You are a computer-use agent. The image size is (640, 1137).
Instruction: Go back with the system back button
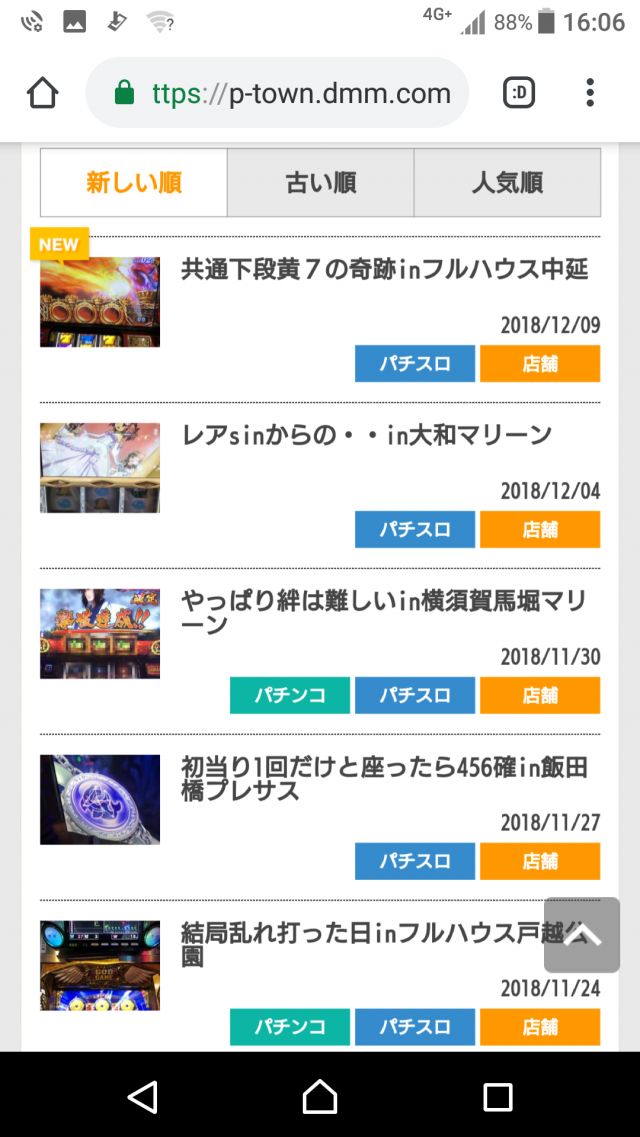tap(143, 1096)
